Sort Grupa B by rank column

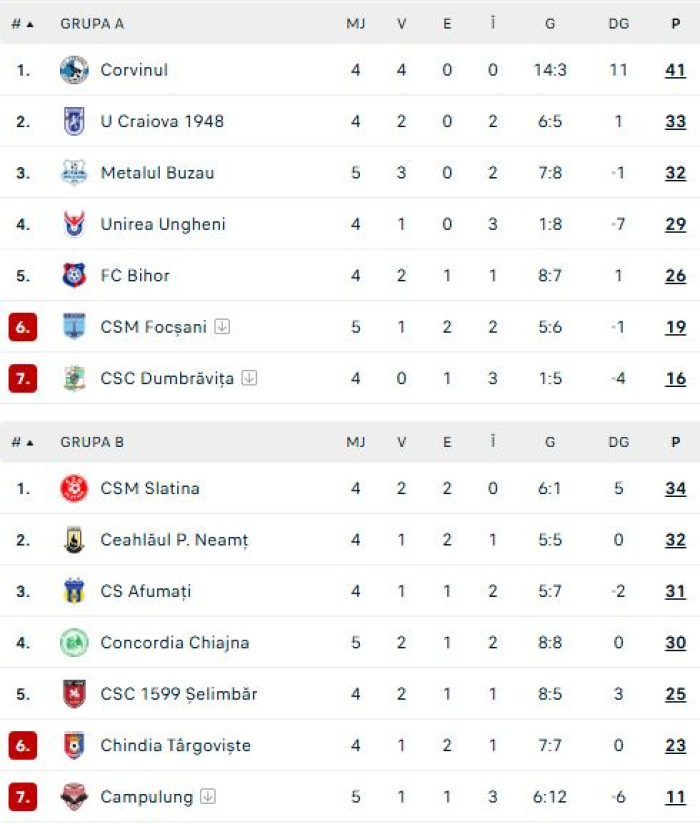click(22, 441)
